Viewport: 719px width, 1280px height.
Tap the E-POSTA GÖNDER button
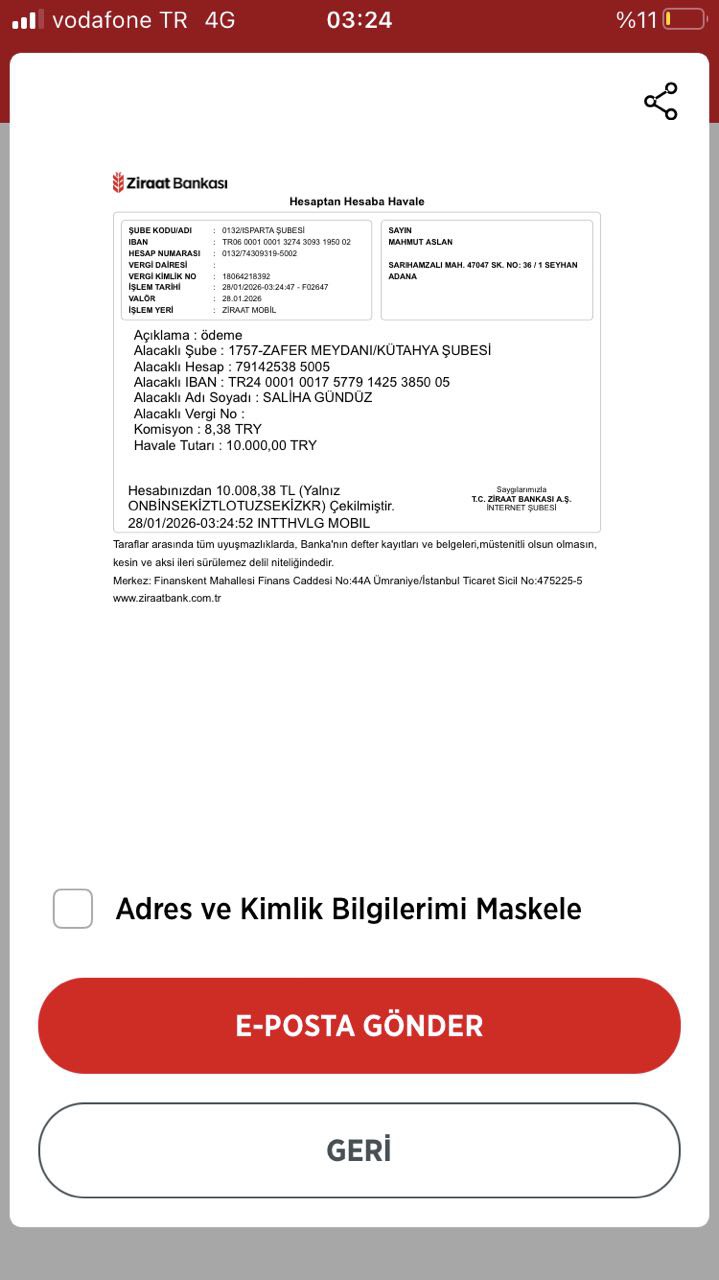pyautogui.click(x=359, y=1026)
